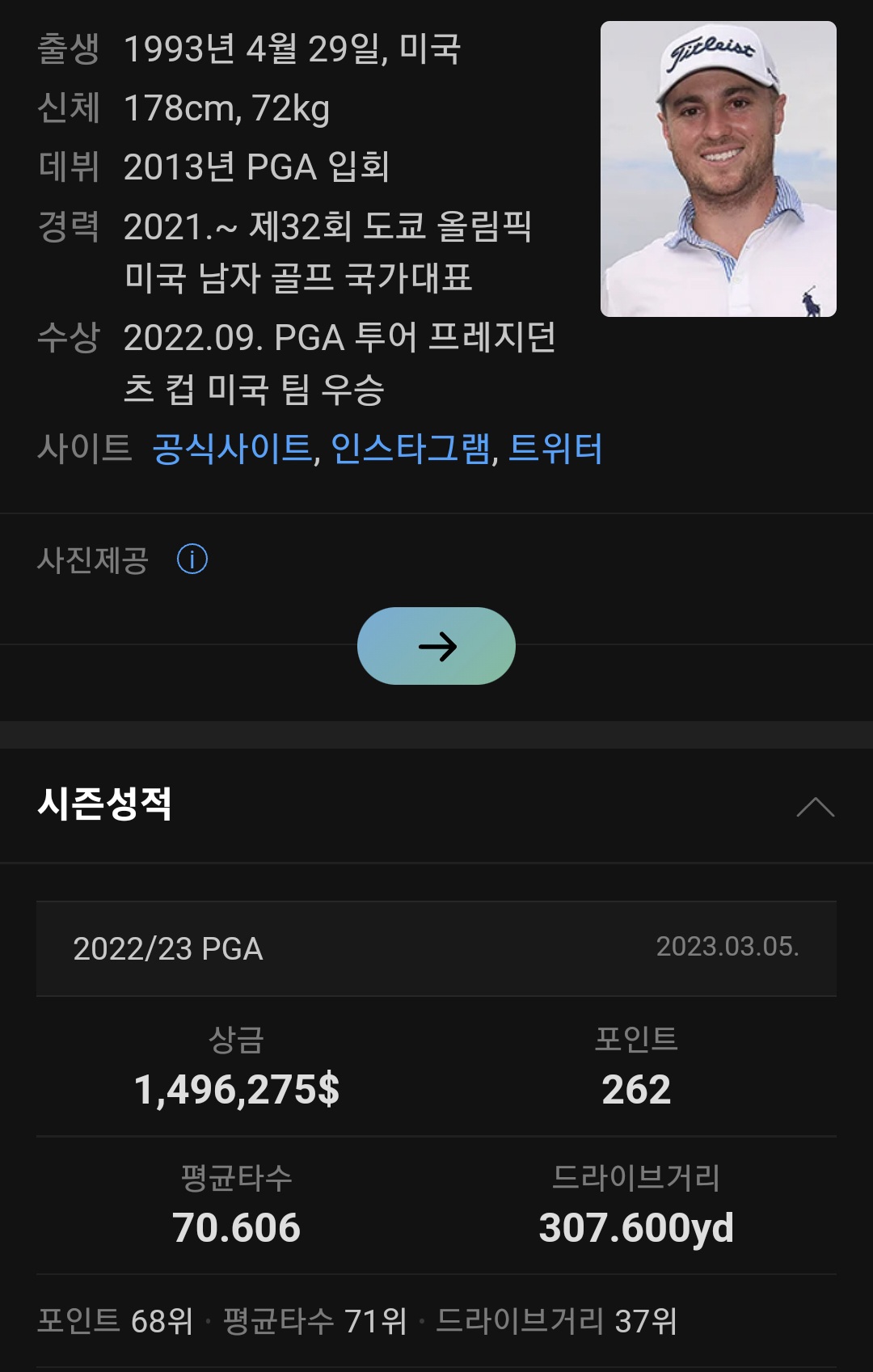Image resolution: width=873 pixels, height=1372 pixels.
Task: Select the 2022/23 PGA season card
Action: click(x=436, y=948)
